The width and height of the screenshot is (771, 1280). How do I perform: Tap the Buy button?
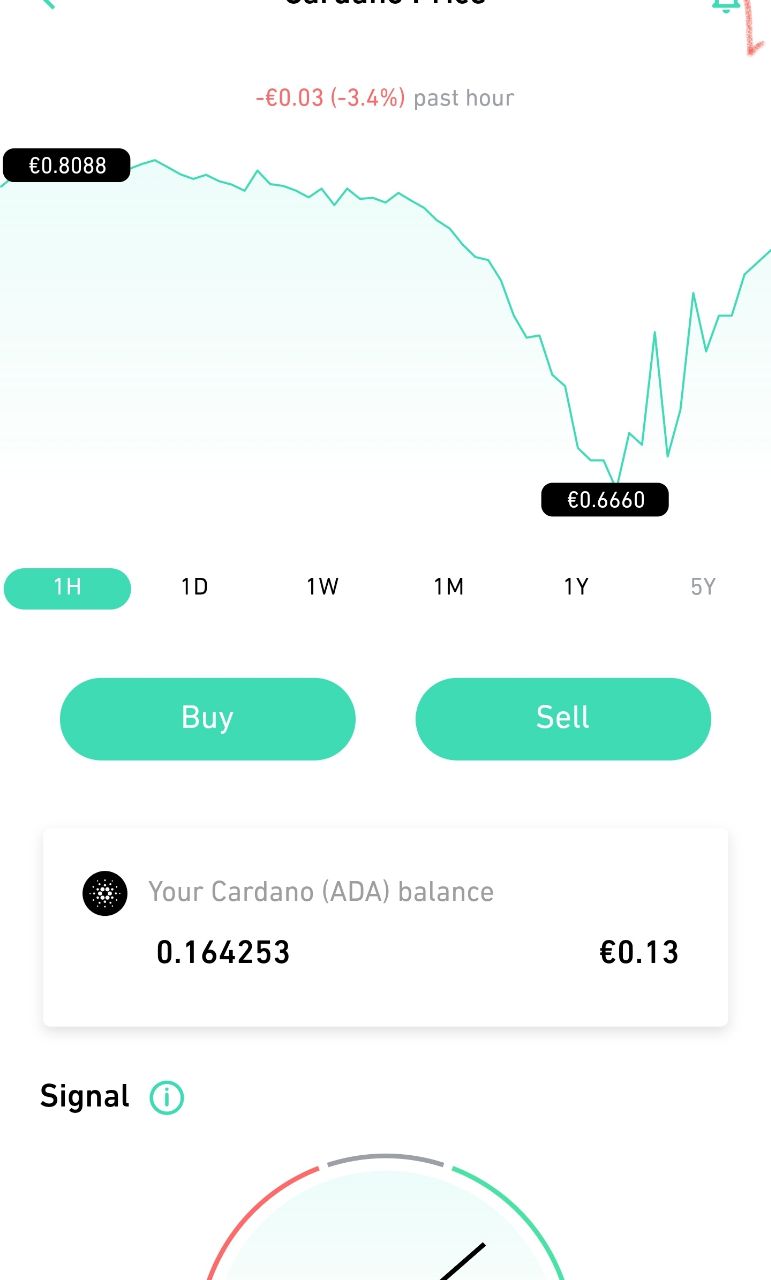coord(207,719)
